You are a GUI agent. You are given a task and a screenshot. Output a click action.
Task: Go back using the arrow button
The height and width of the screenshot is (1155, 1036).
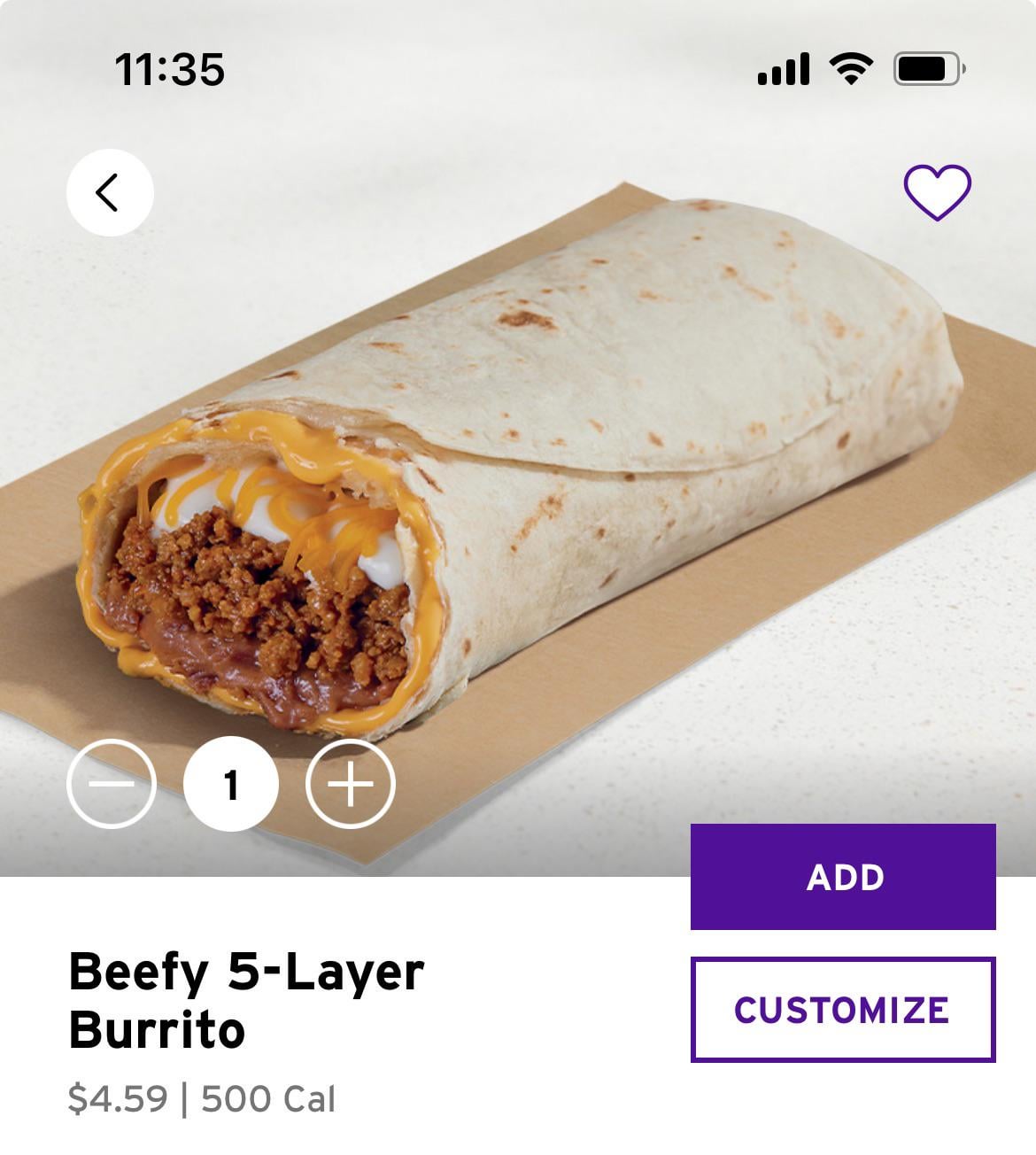(x=110, y=192)
